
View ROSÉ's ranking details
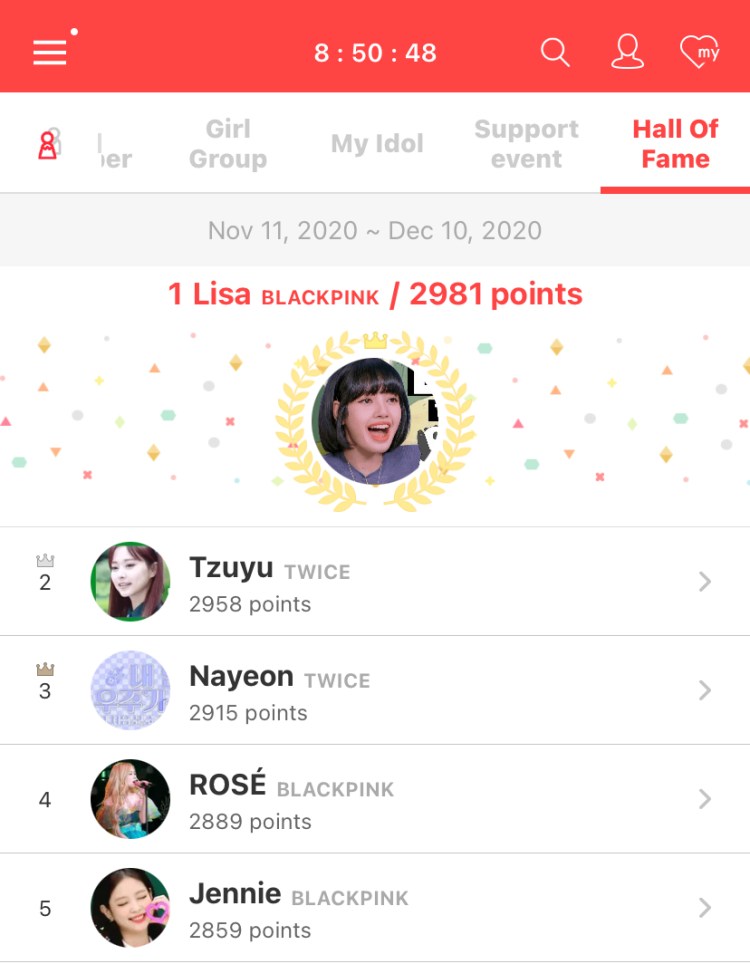[375, 800]
